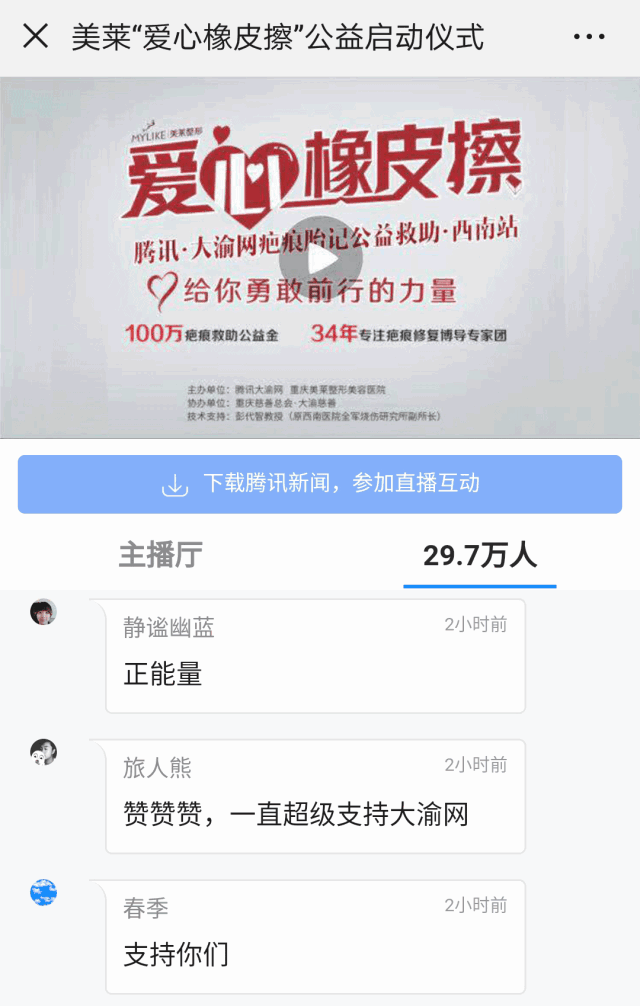This screenshot has height=1006, width=640.
Task: Open 春季's profile avatar
Action: tap(43, 892)
